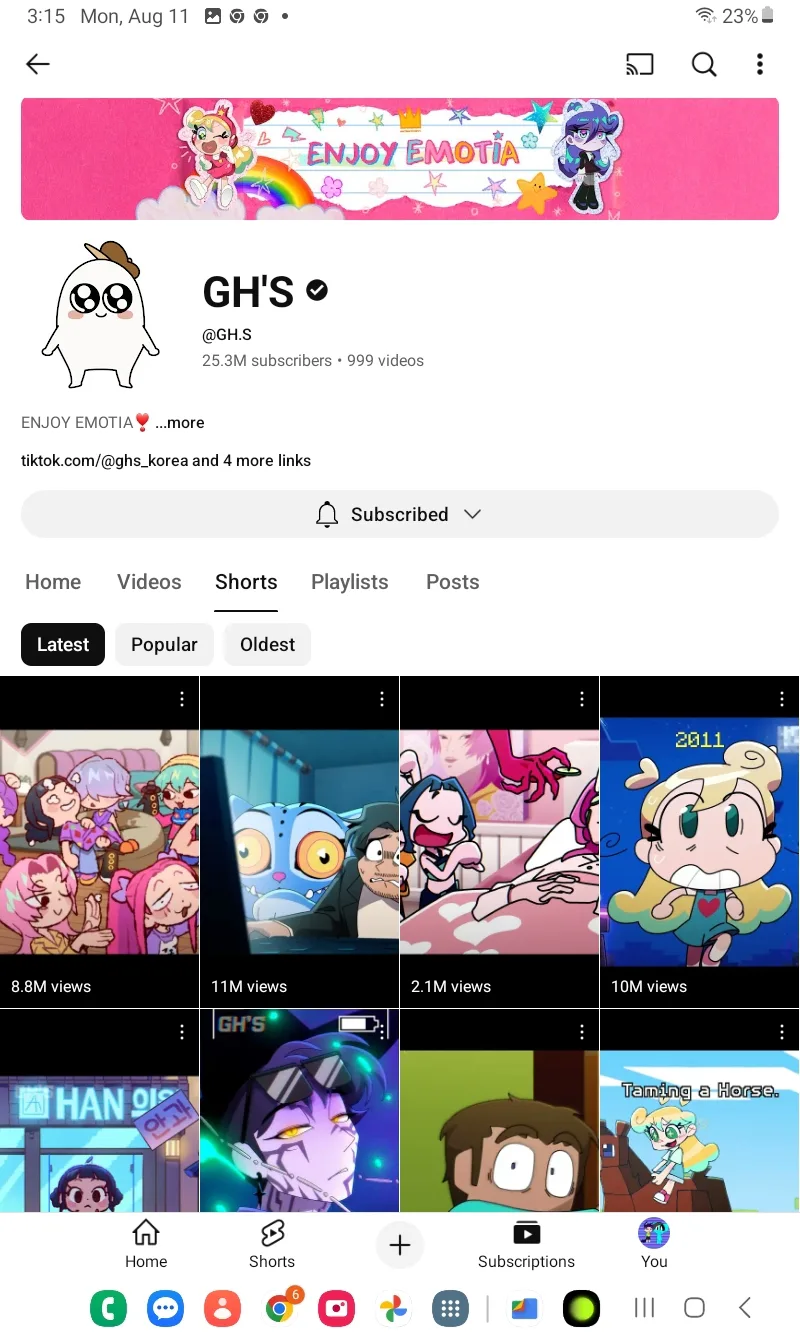Select the Oldest filter chip
Viewport: 800px width, 1340px height.
tap(268, 645)
